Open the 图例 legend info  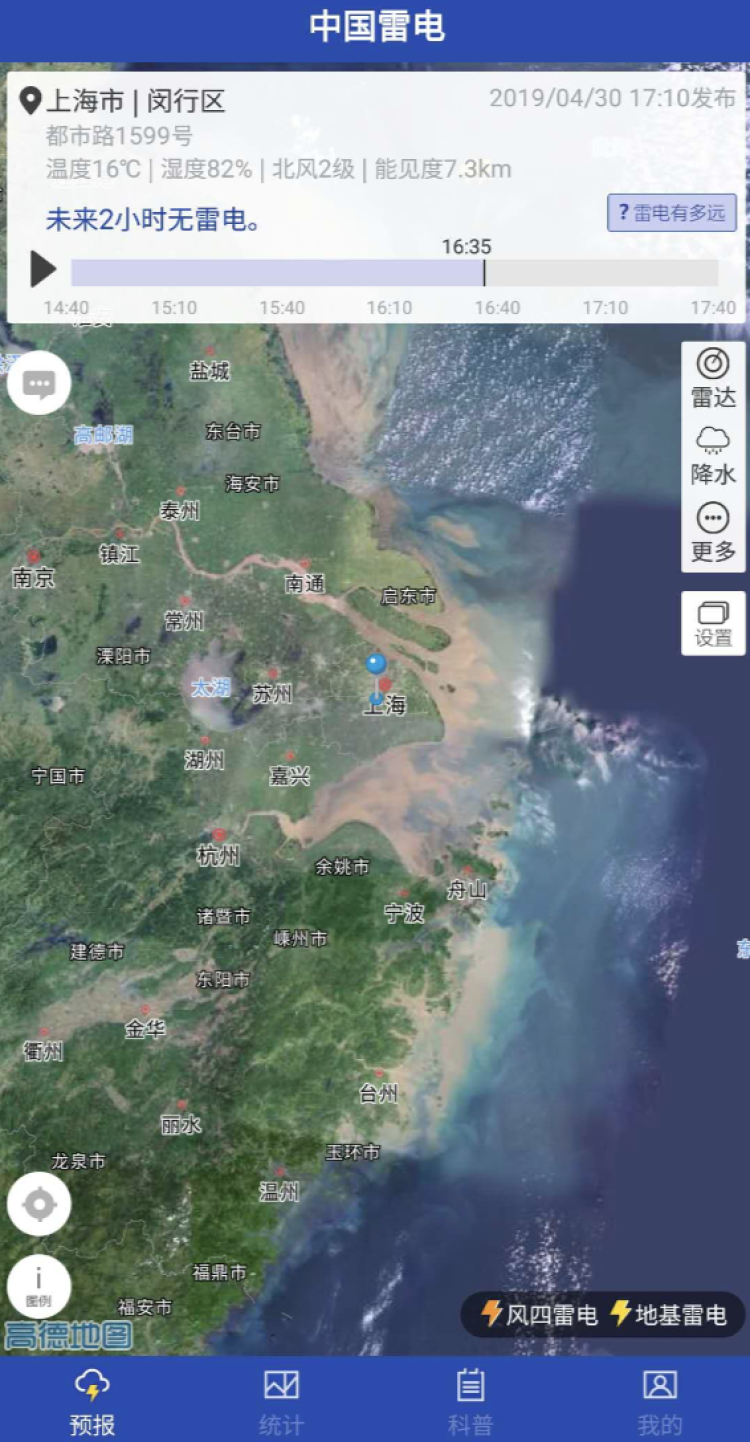coord(39,1286)
